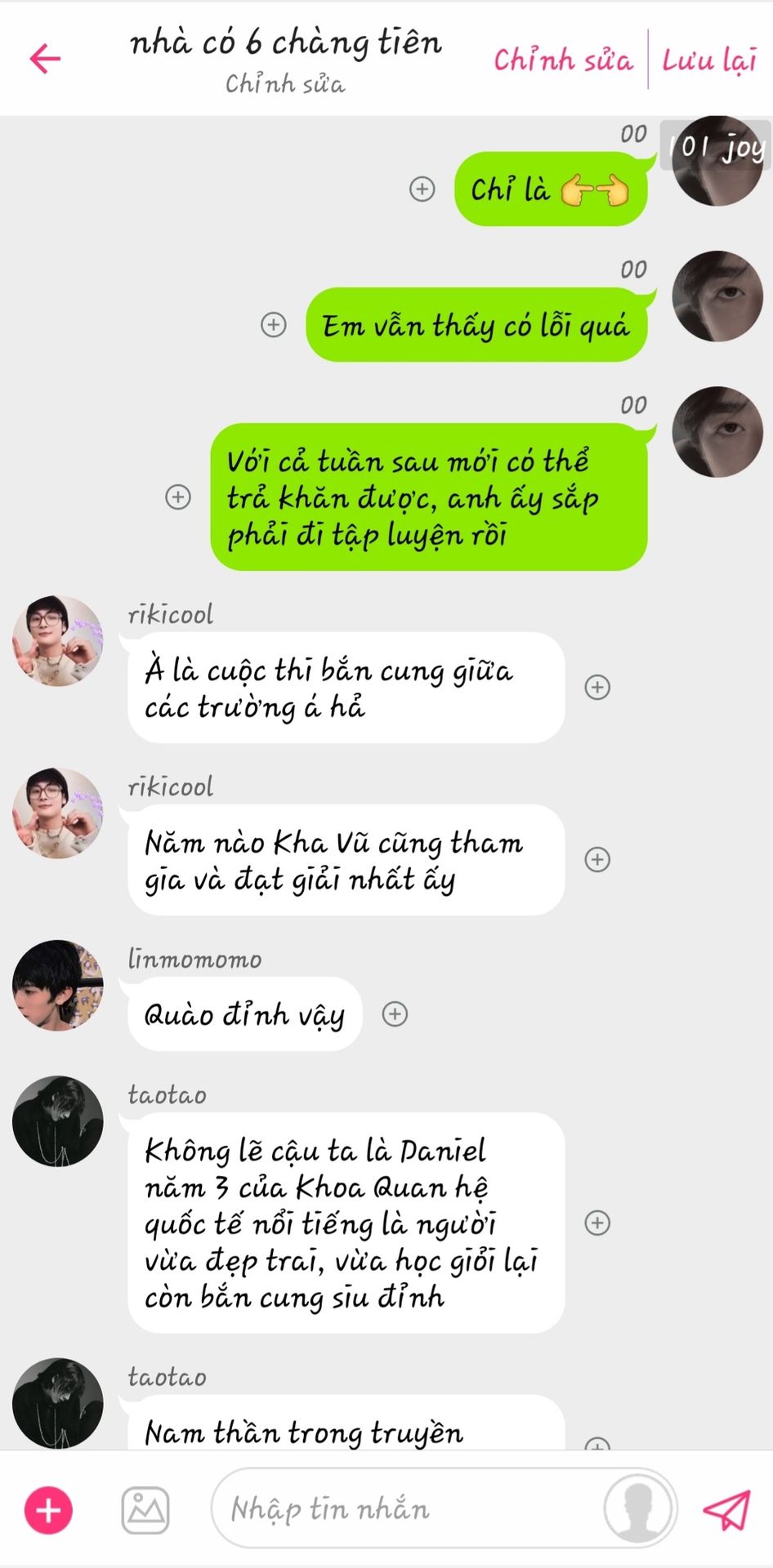Go back with the pink arrow

[45, 58]
